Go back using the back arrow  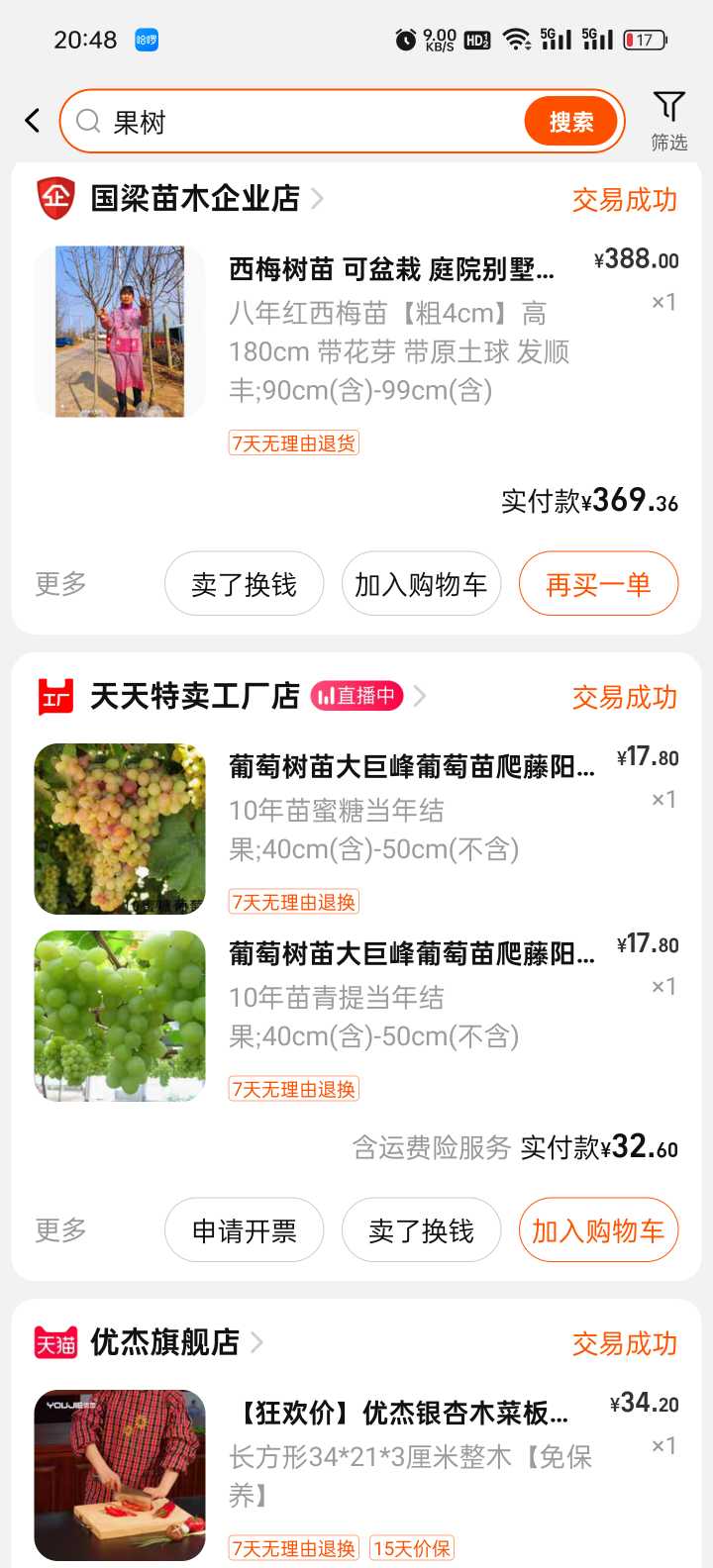33,121
